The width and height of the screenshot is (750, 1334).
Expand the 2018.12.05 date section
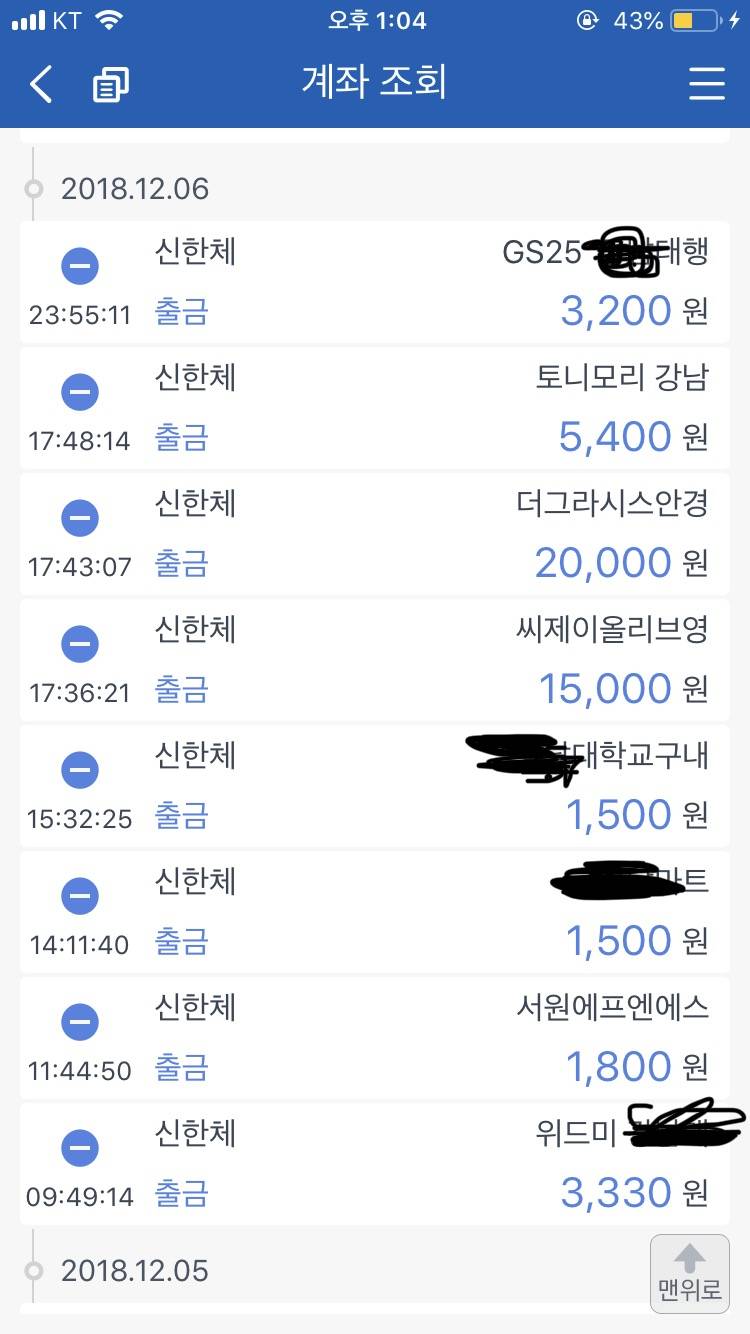pyautogui.click(x=136, y=1270)
